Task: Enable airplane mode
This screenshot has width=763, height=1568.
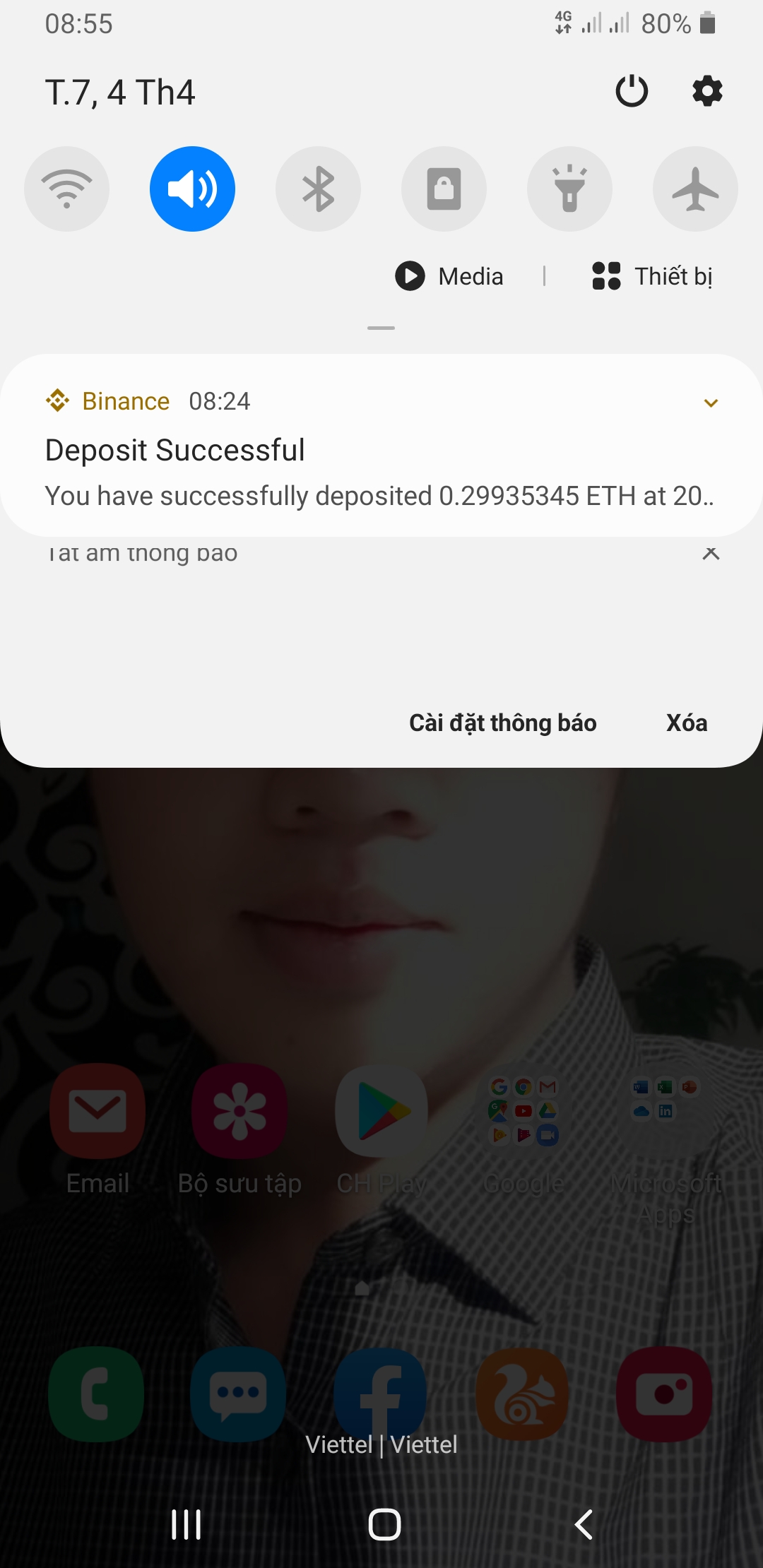Action: tap(695, 189)
